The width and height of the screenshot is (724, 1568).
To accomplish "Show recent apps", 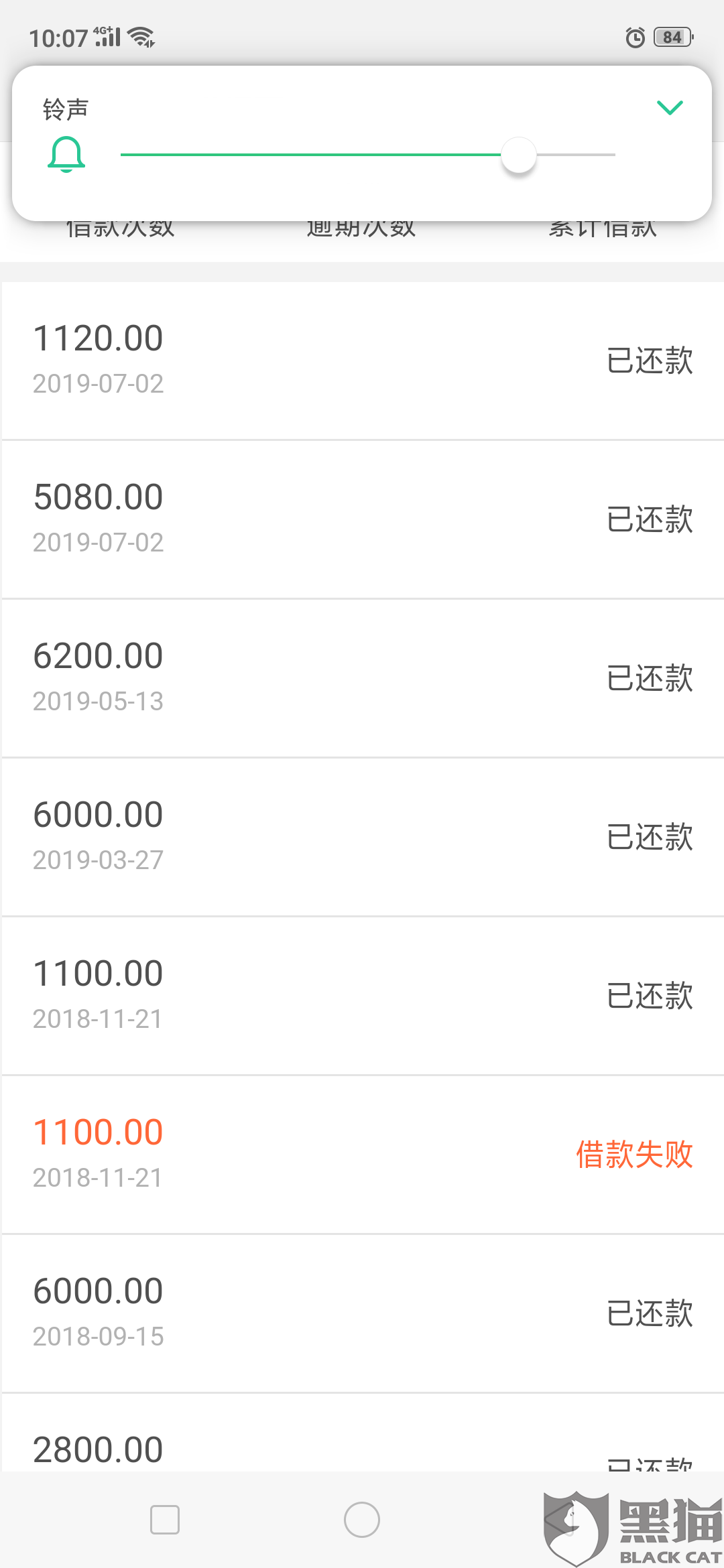I will 165,1520.
